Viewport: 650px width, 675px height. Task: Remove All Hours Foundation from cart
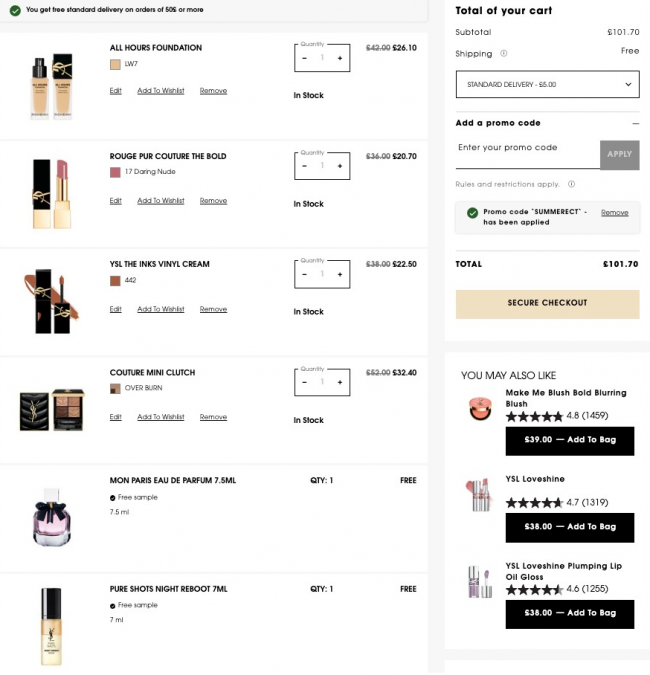pyautogui.click(x=213, y=91)
